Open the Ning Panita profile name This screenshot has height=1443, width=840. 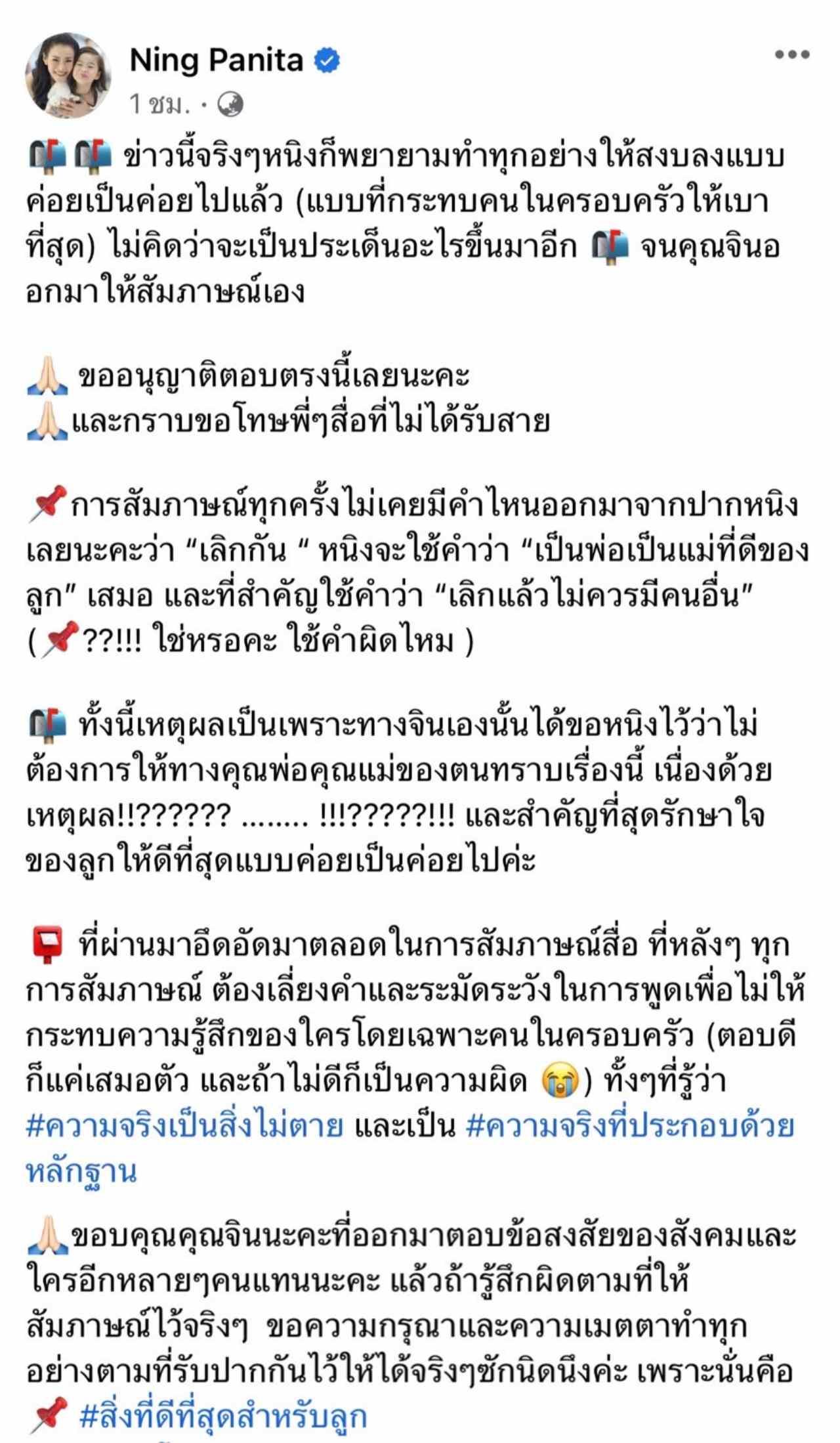tap(217, 60)
